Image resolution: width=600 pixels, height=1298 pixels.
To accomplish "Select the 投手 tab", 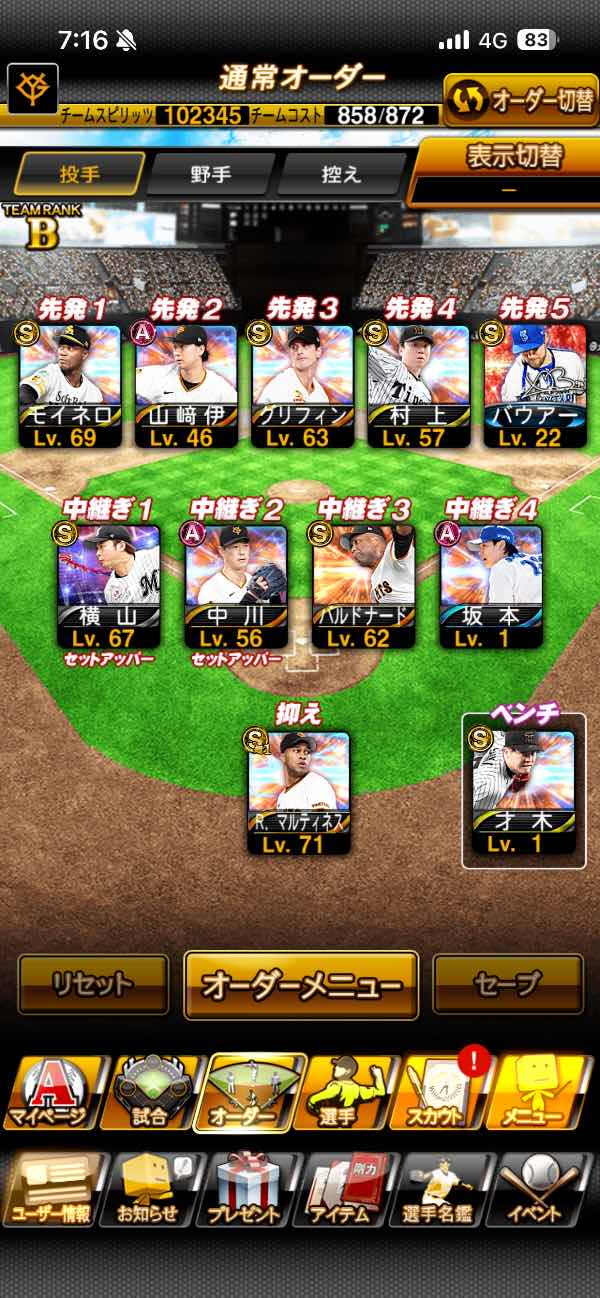I will coord(79,174).
